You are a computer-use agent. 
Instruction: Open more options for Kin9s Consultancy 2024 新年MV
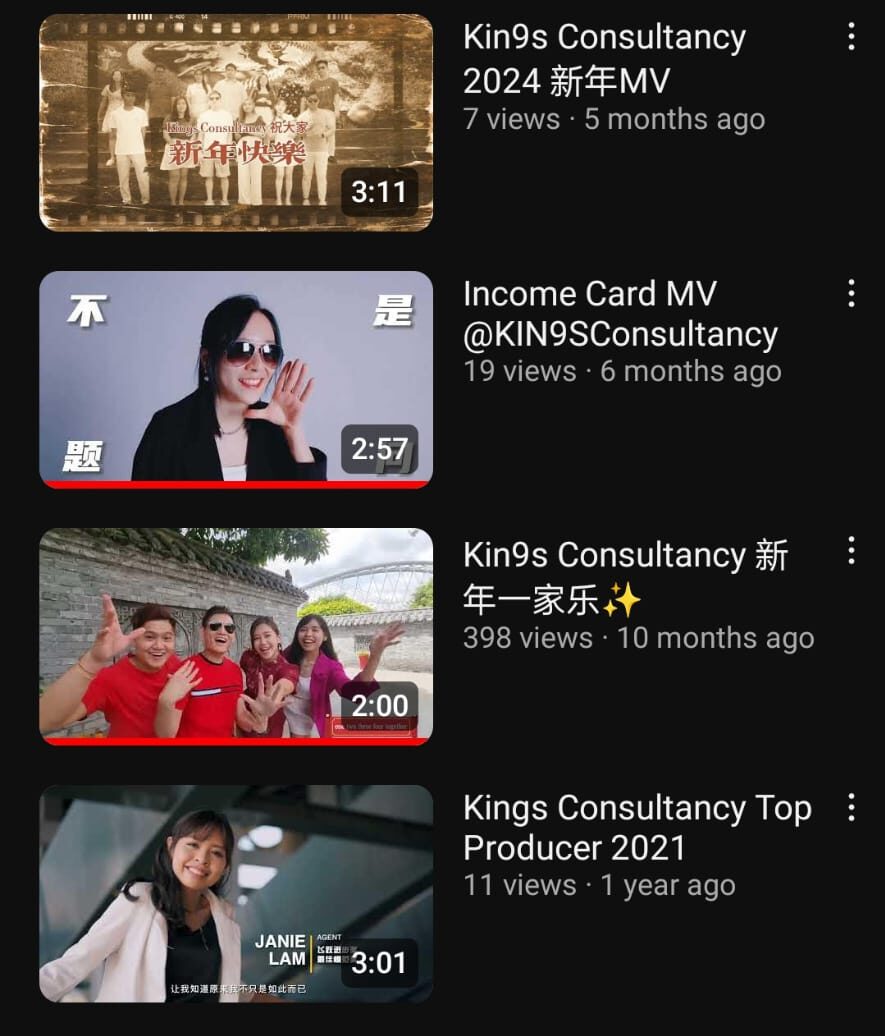click(851, 37)
